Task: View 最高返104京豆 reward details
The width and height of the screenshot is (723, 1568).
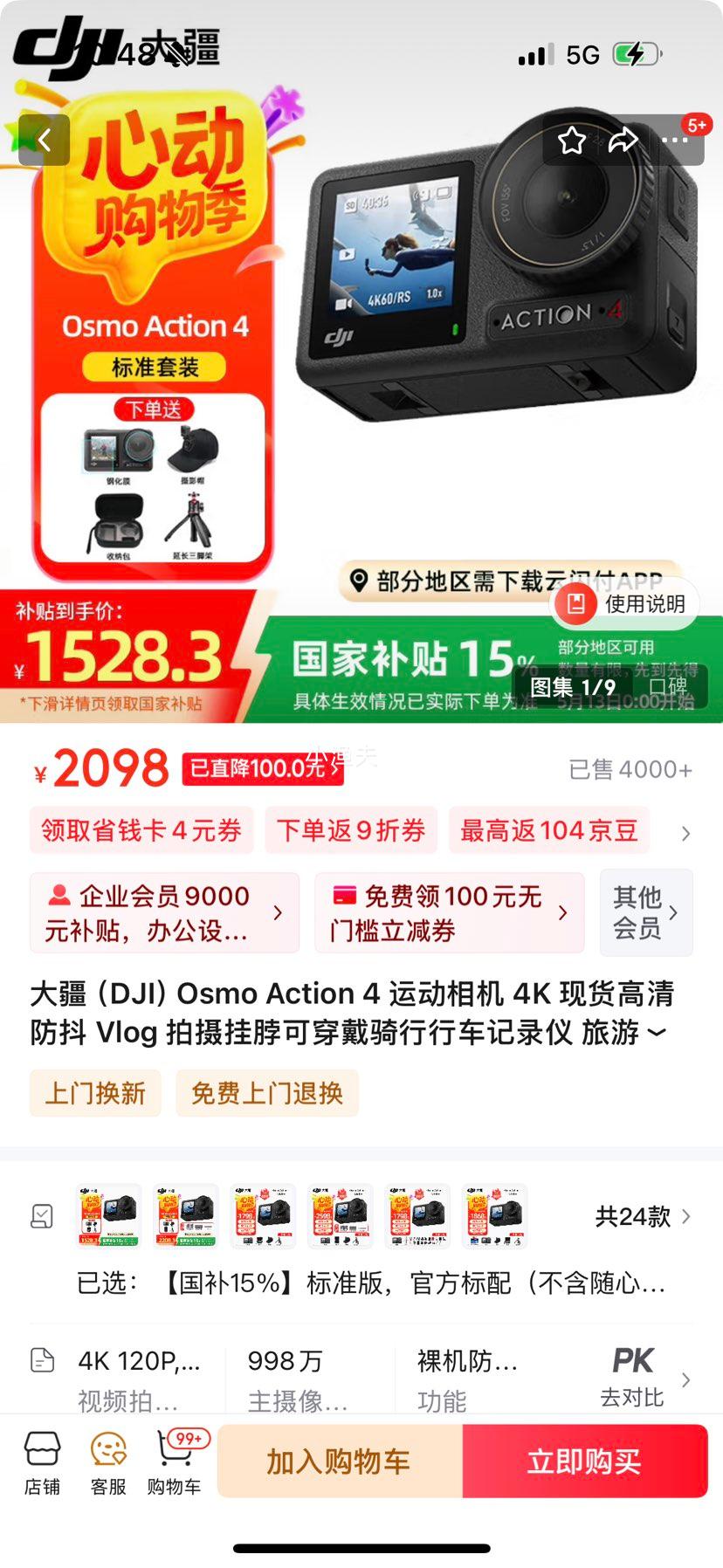Action: (x=549, y=830)
